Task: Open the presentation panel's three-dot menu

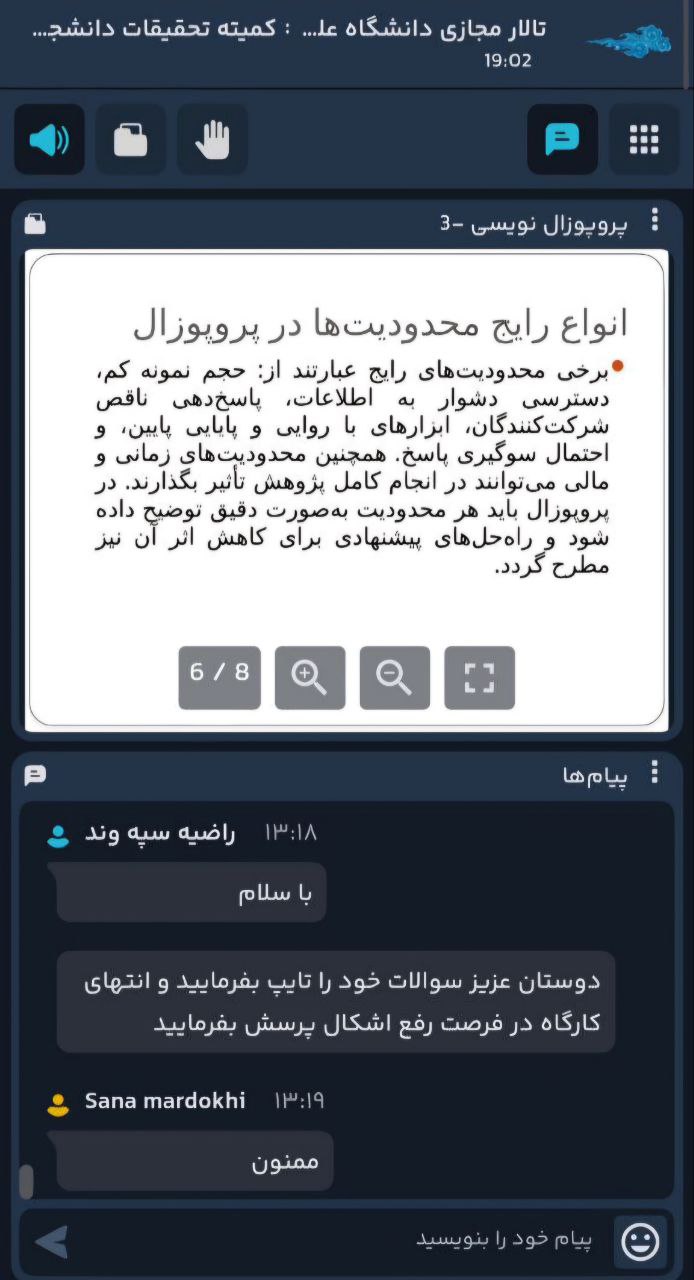Action: click(x=655, y=220)
